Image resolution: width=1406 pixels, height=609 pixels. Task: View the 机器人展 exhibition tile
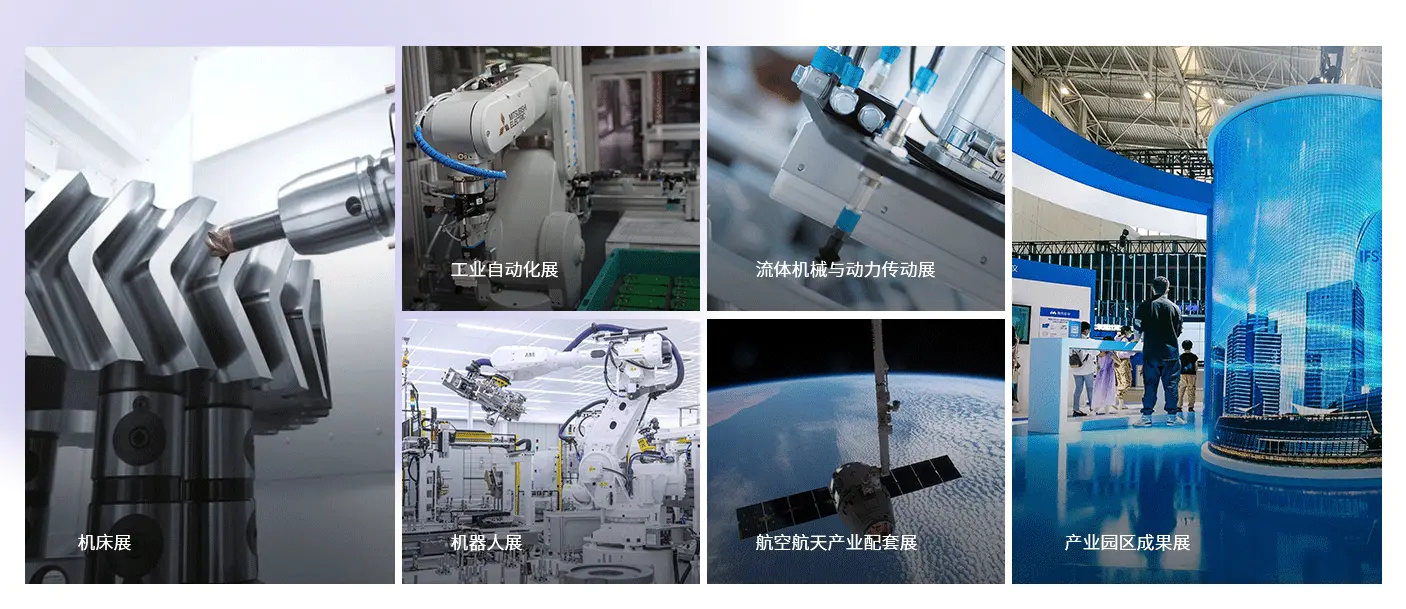tap(550, 451)
